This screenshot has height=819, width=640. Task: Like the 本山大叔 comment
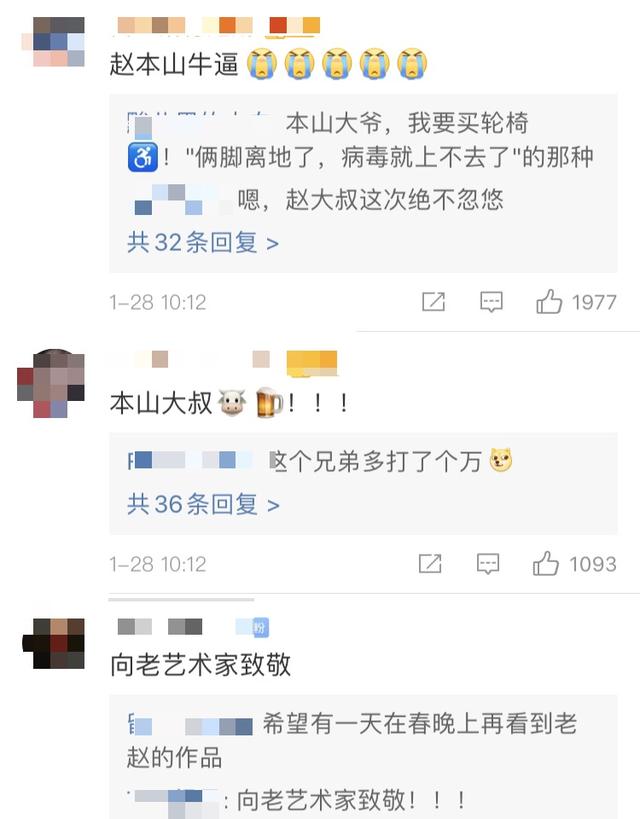click(x=546, y=564)
